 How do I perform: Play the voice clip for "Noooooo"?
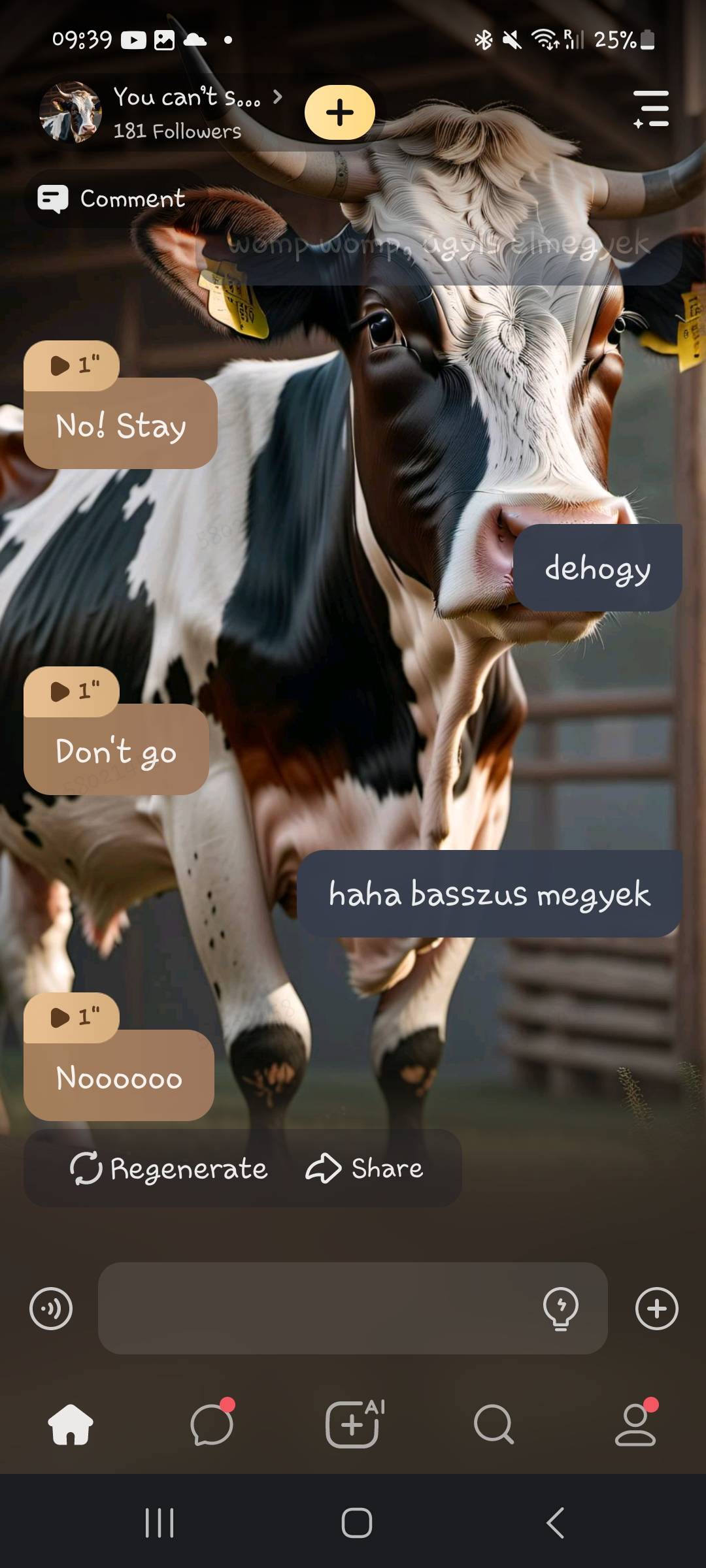coord(72,1017)
